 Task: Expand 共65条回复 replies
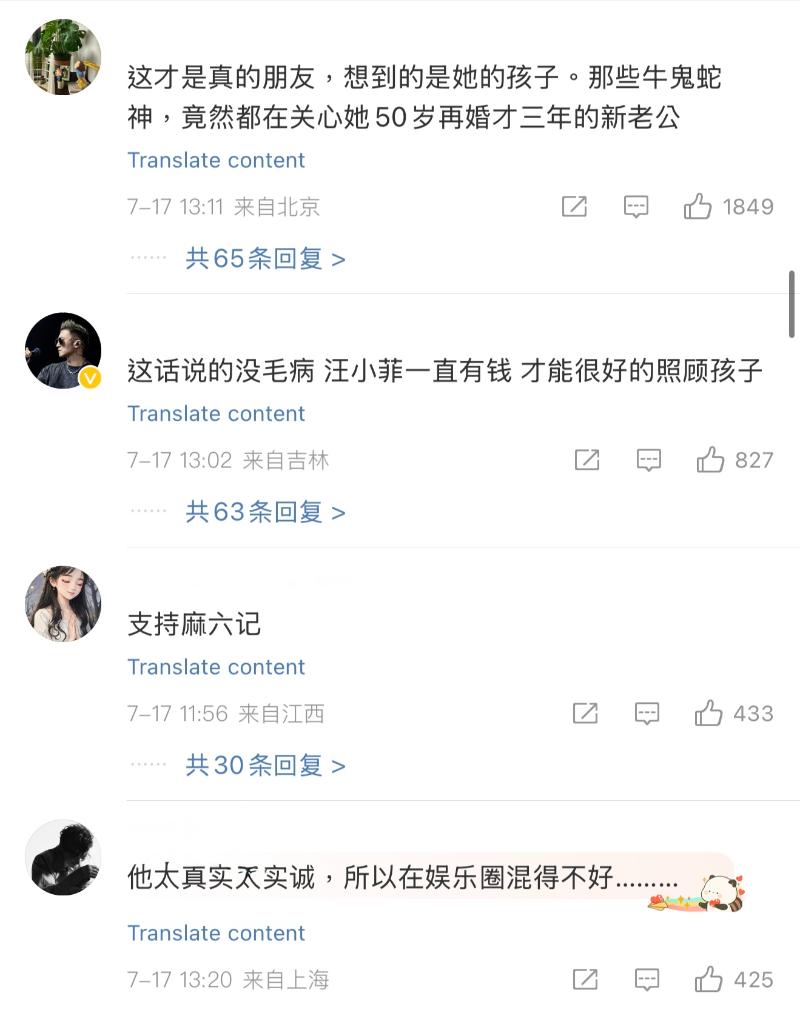265,259
